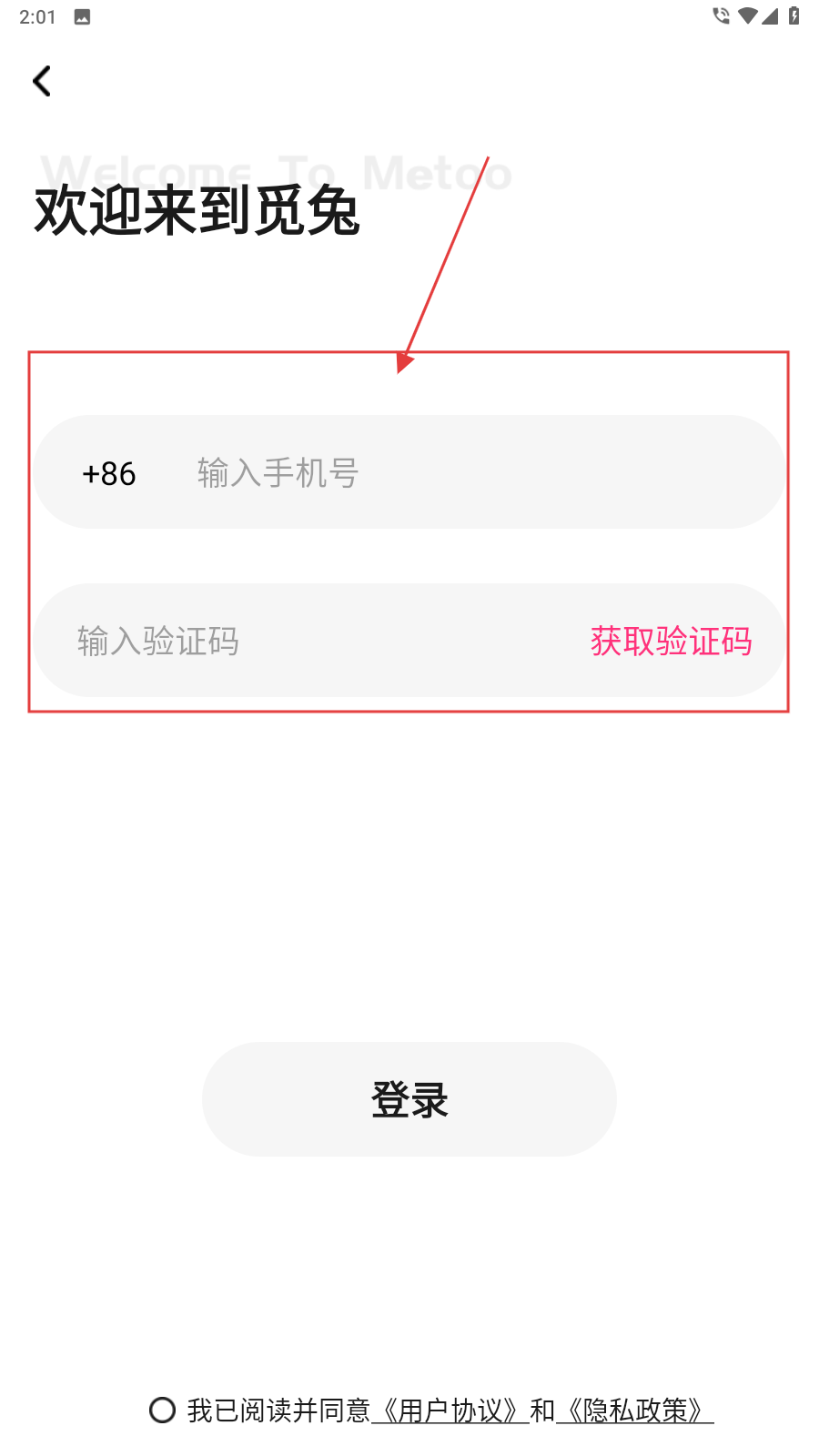Open the 《用户协议》 link

click(x=450, y=1410)
